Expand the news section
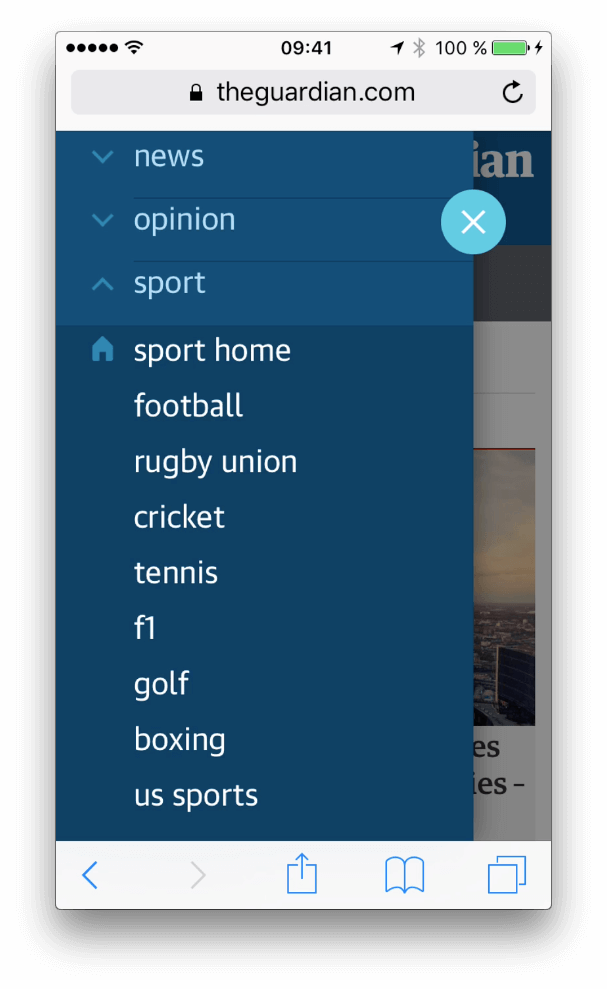The image size is (607, 989). click(x=168, y=157)
